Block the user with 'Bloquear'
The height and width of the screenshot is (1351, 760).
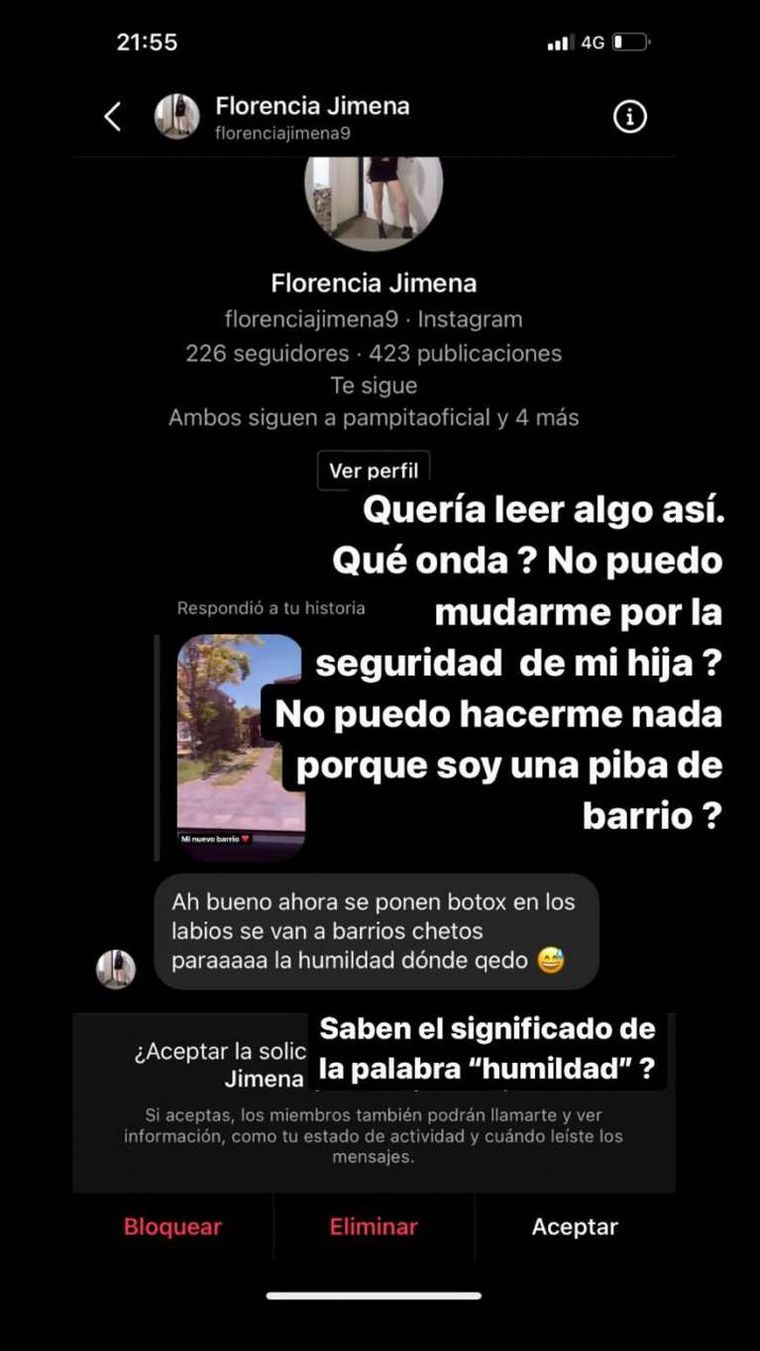pos(172,1226)
